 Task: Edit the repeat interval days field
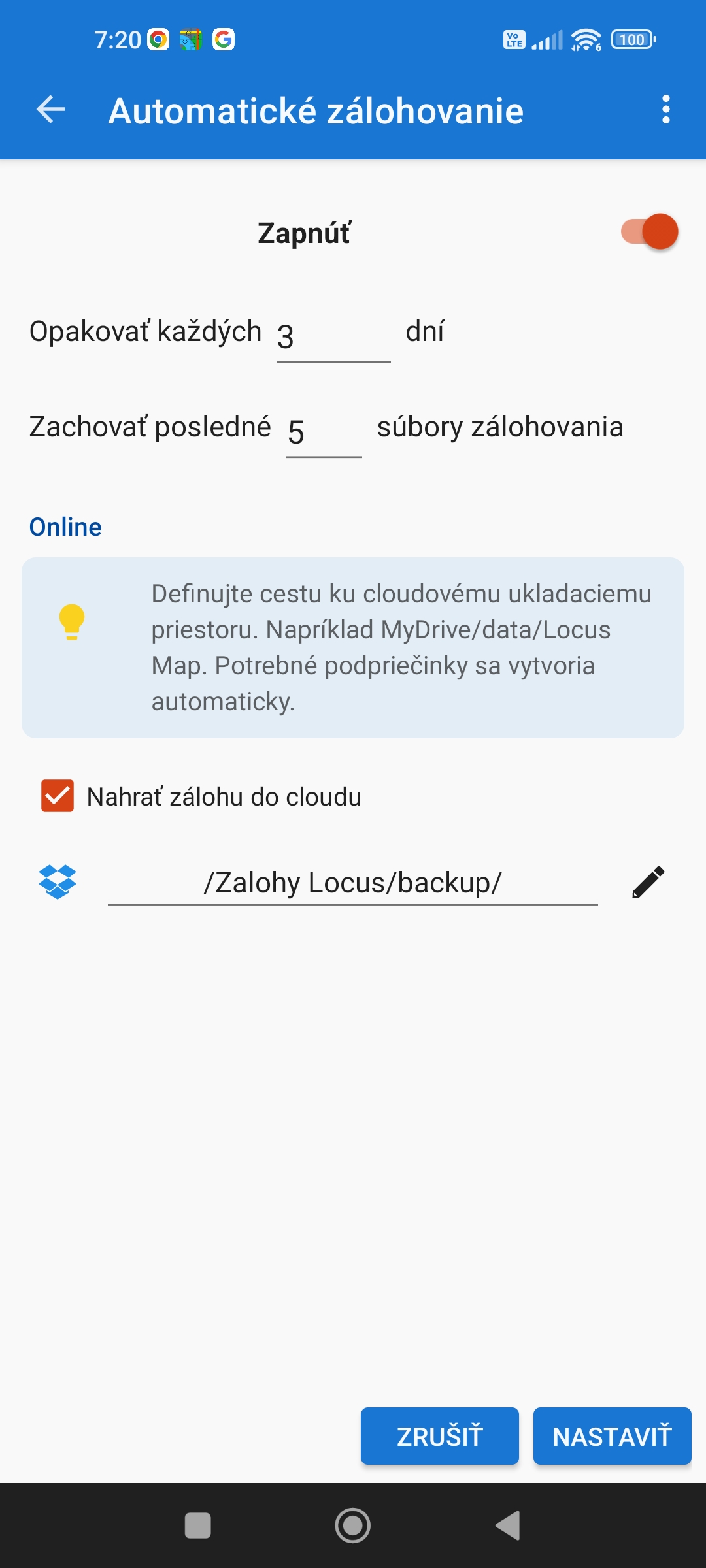[x=333, y=336]
